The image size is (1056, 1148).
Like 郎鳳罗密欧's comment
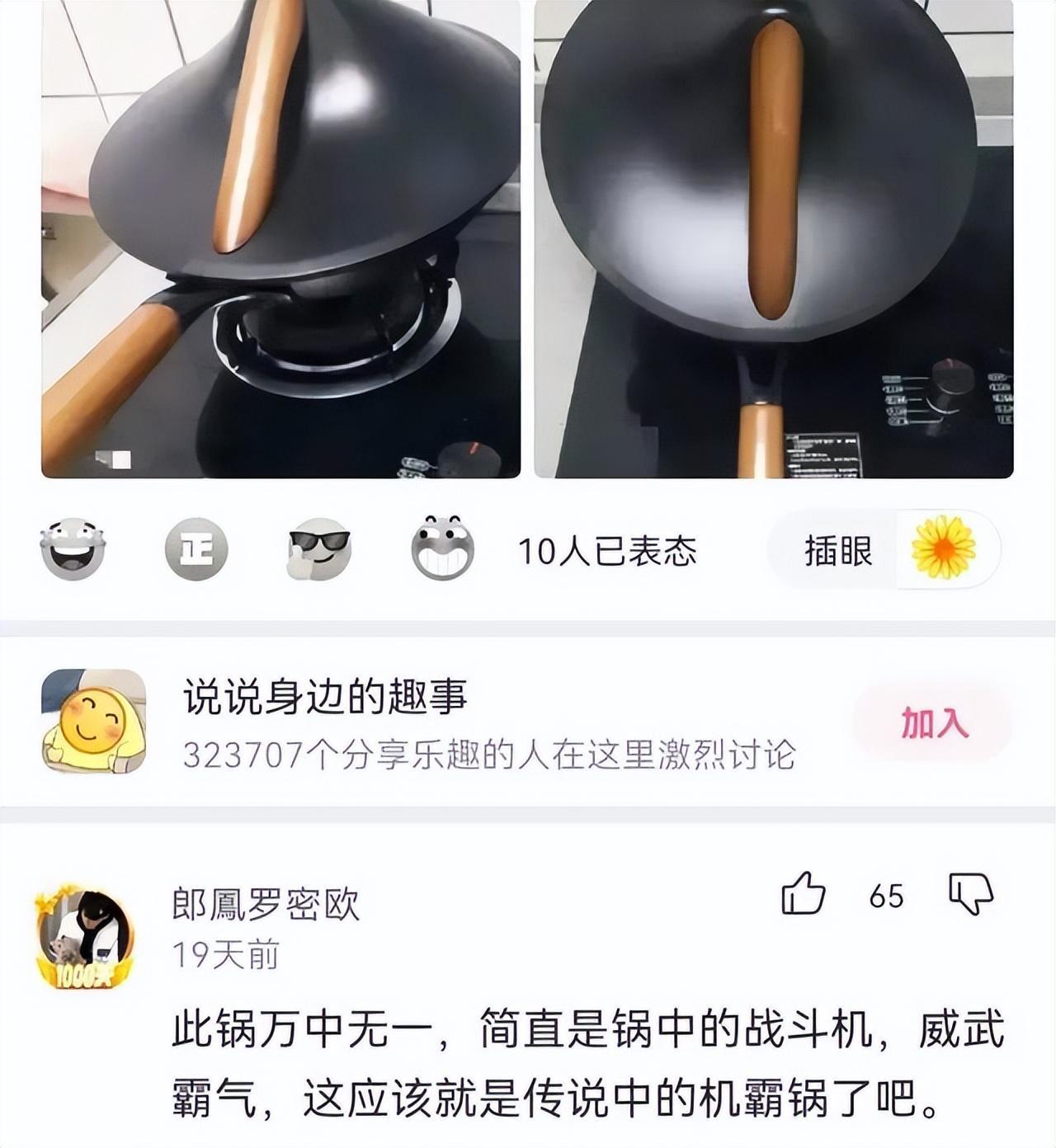tap(803, 894)
